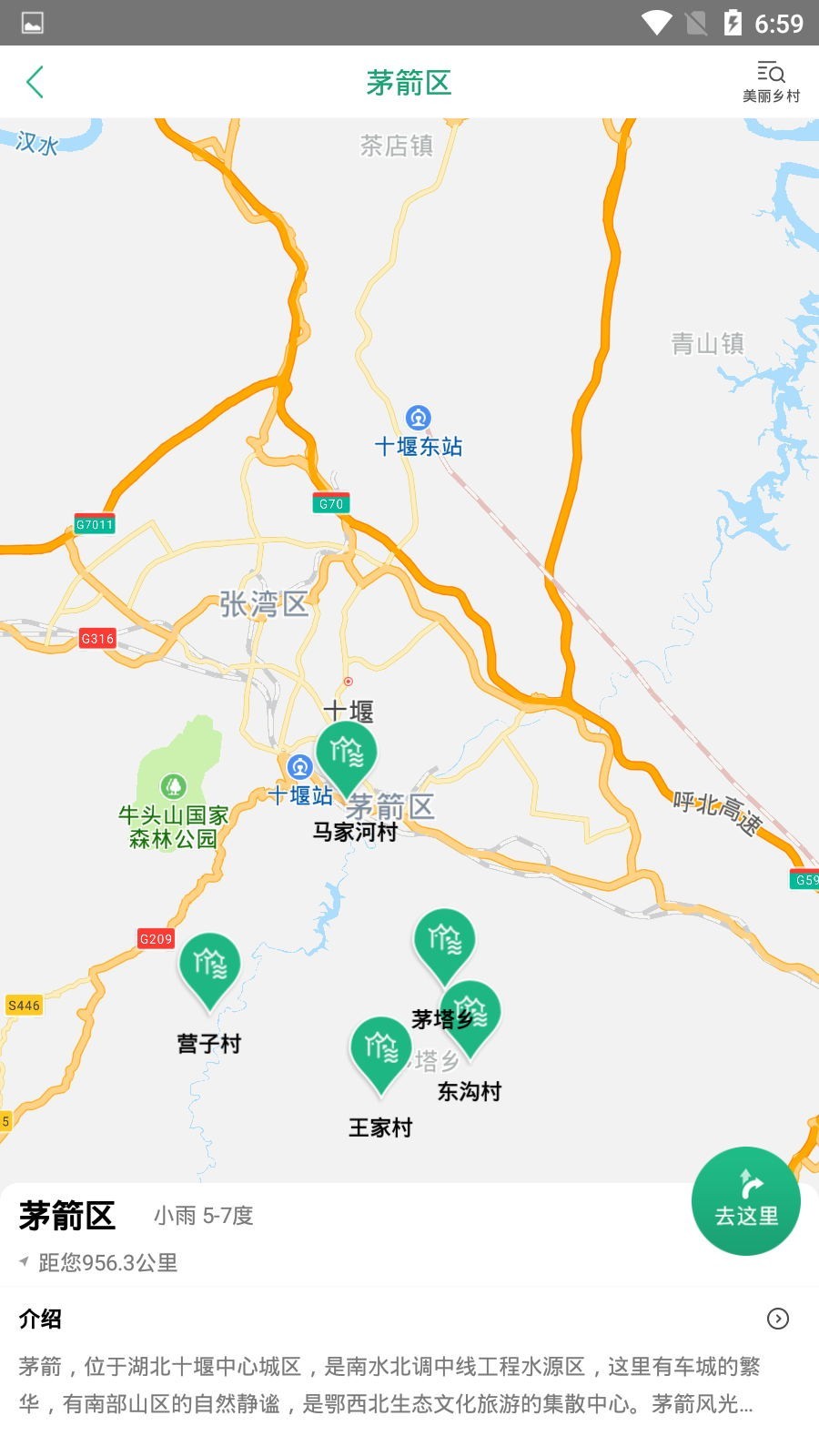Tap the arrow beside 距您956.3公里
819x1456 pixels.
coord(24,1263)
